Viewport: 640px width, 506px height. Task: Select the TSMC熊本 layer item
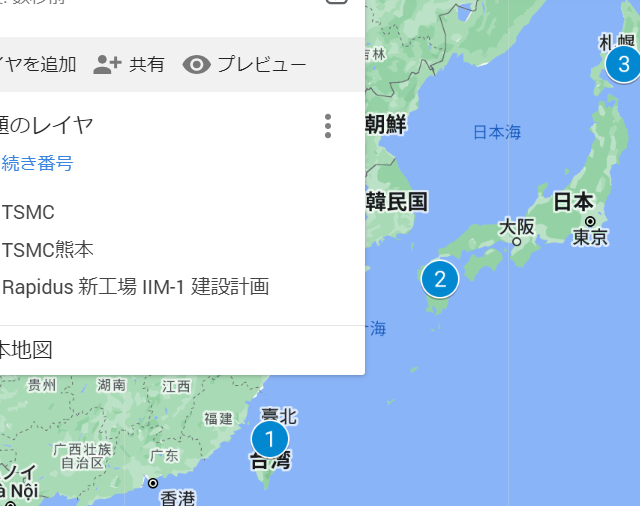pyautogui.click(x=48, y=250)
